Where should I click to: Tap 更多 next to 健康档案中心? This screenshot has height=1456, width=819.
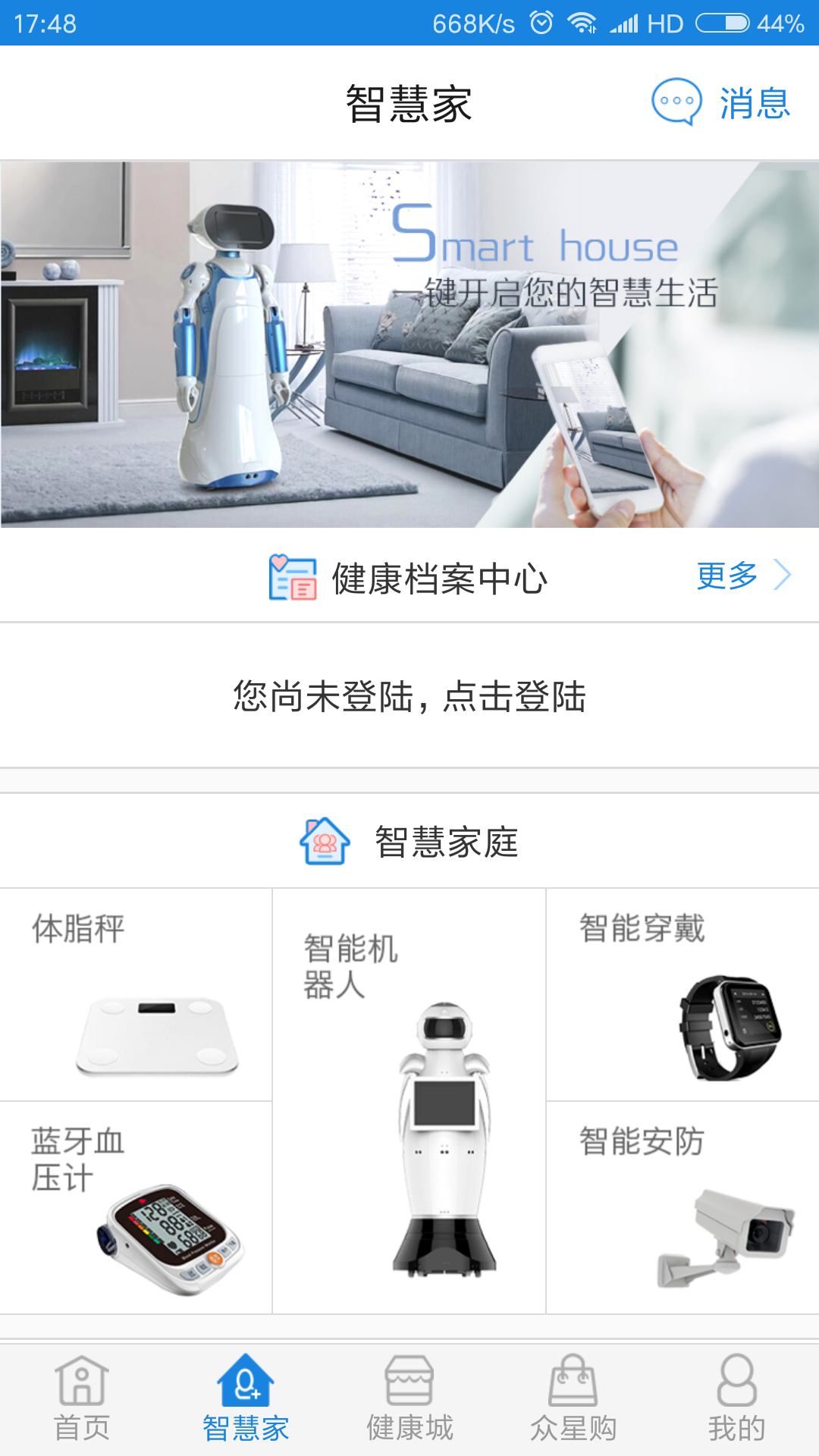(x=742, y=576)
